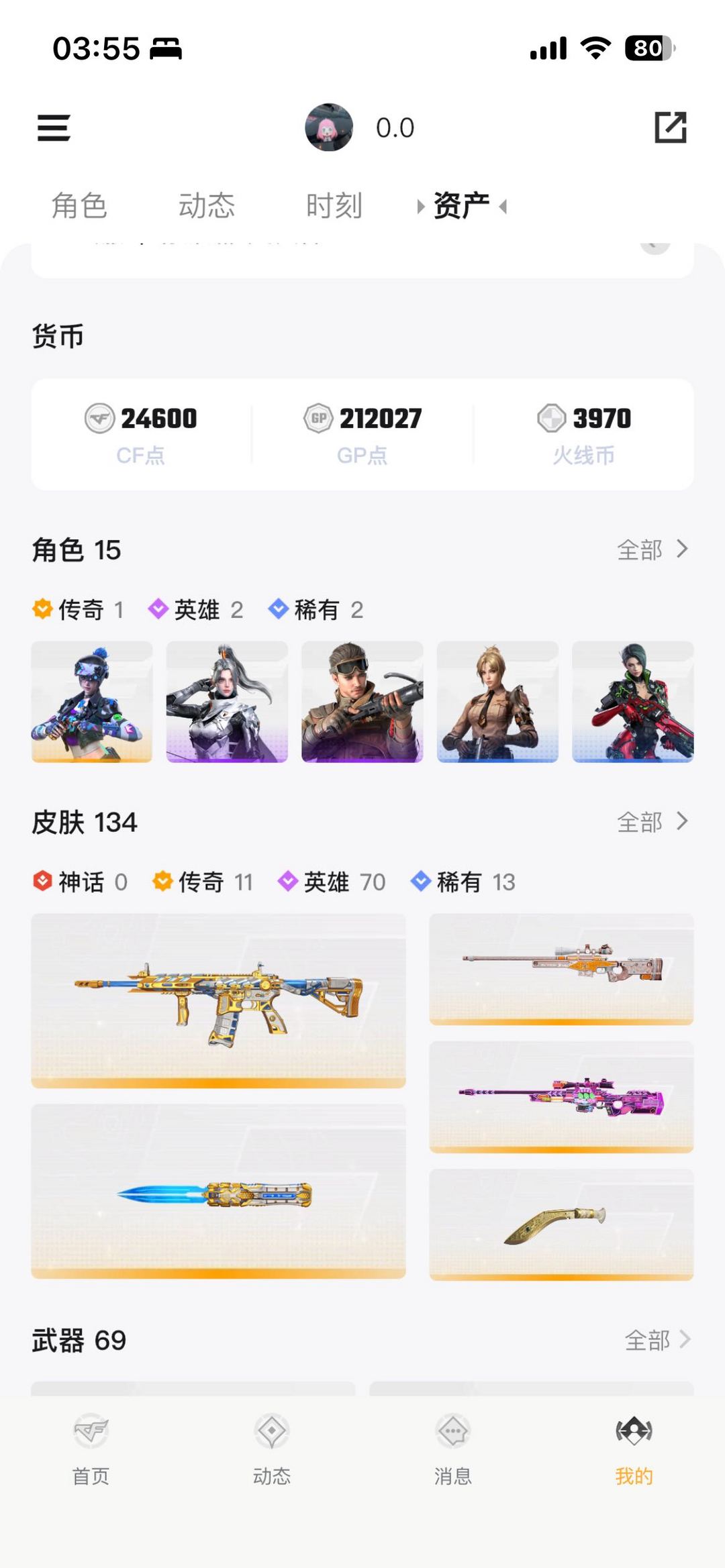
Task: Select the 资产 tab
Action: tap(462, 205)
